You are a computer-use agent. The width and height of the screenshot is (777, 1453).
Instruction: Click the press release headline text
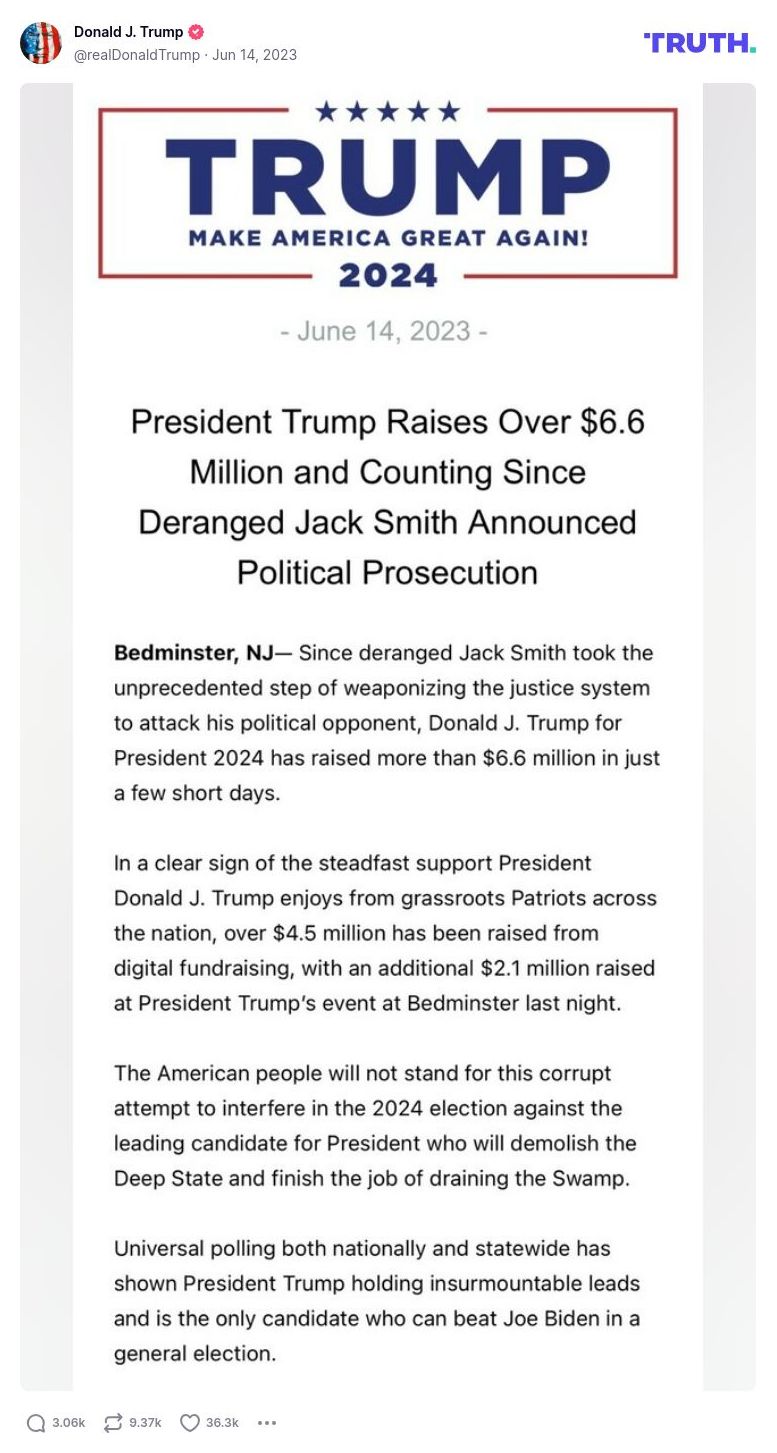tap(388, 497)
